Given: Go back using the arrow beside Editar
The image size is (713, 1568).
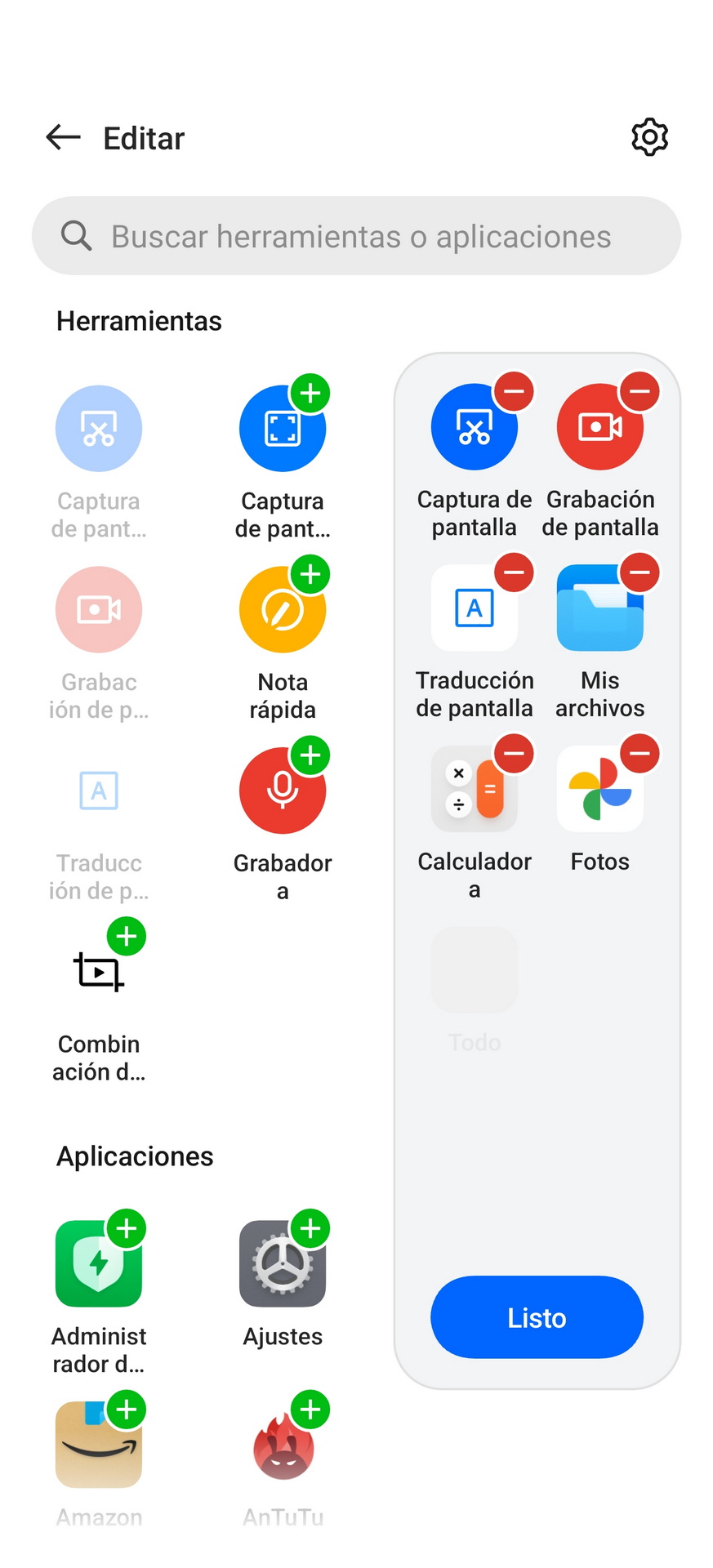Looking at the screenshot, I should tap(63, 137).
